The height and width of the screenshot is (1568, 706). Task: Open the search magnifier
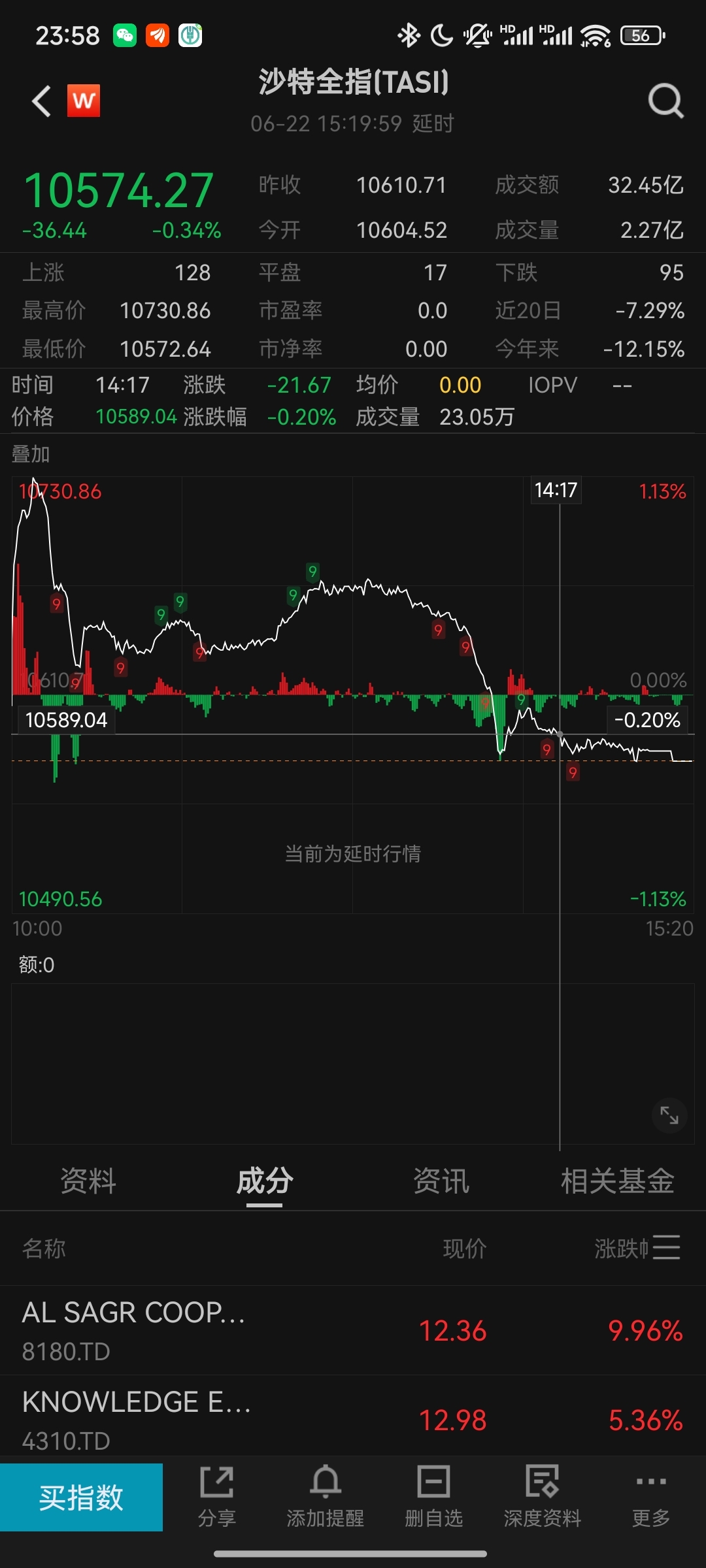[665, 101]
